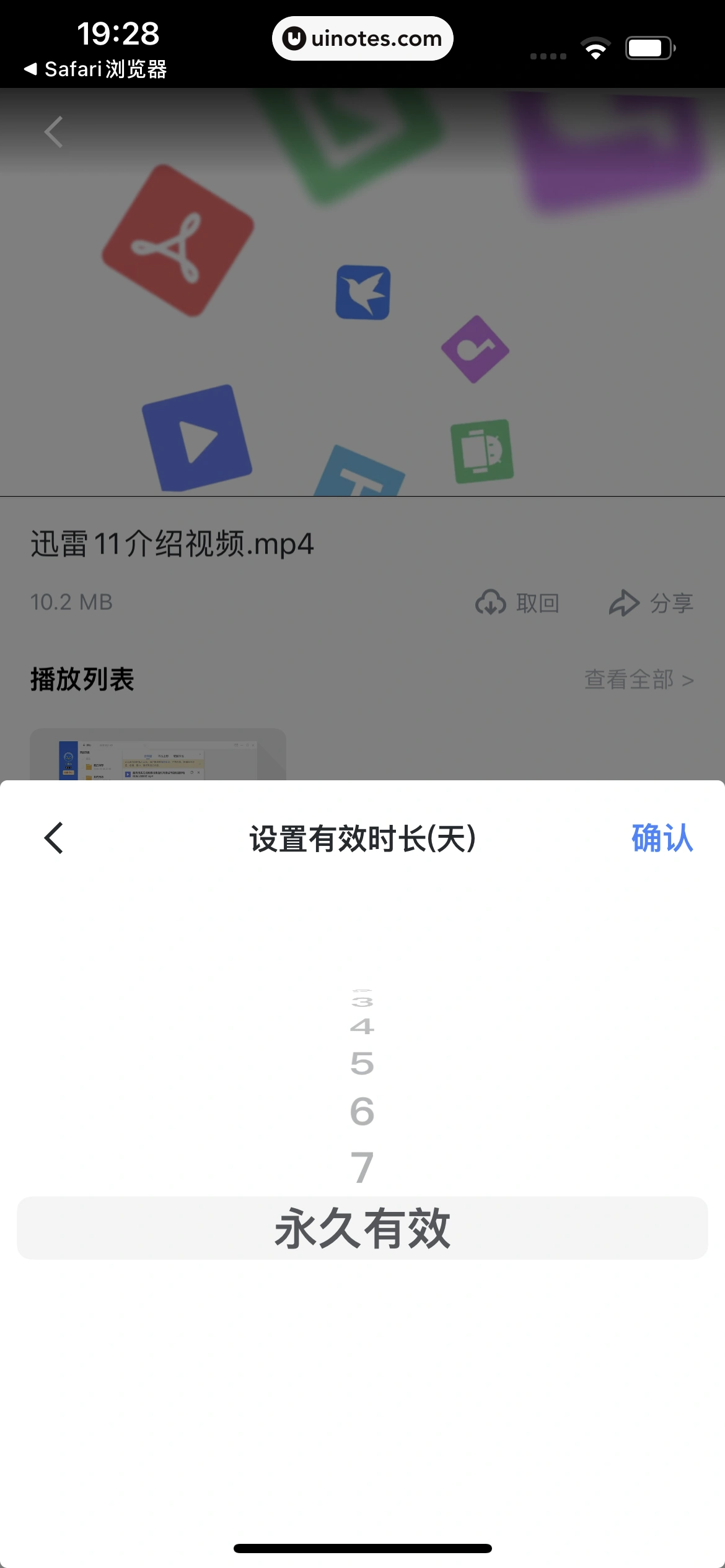Select 6 days in the picker
Image resolution: width=725 pixels, height=1568 pixels.
[362, 1112]
